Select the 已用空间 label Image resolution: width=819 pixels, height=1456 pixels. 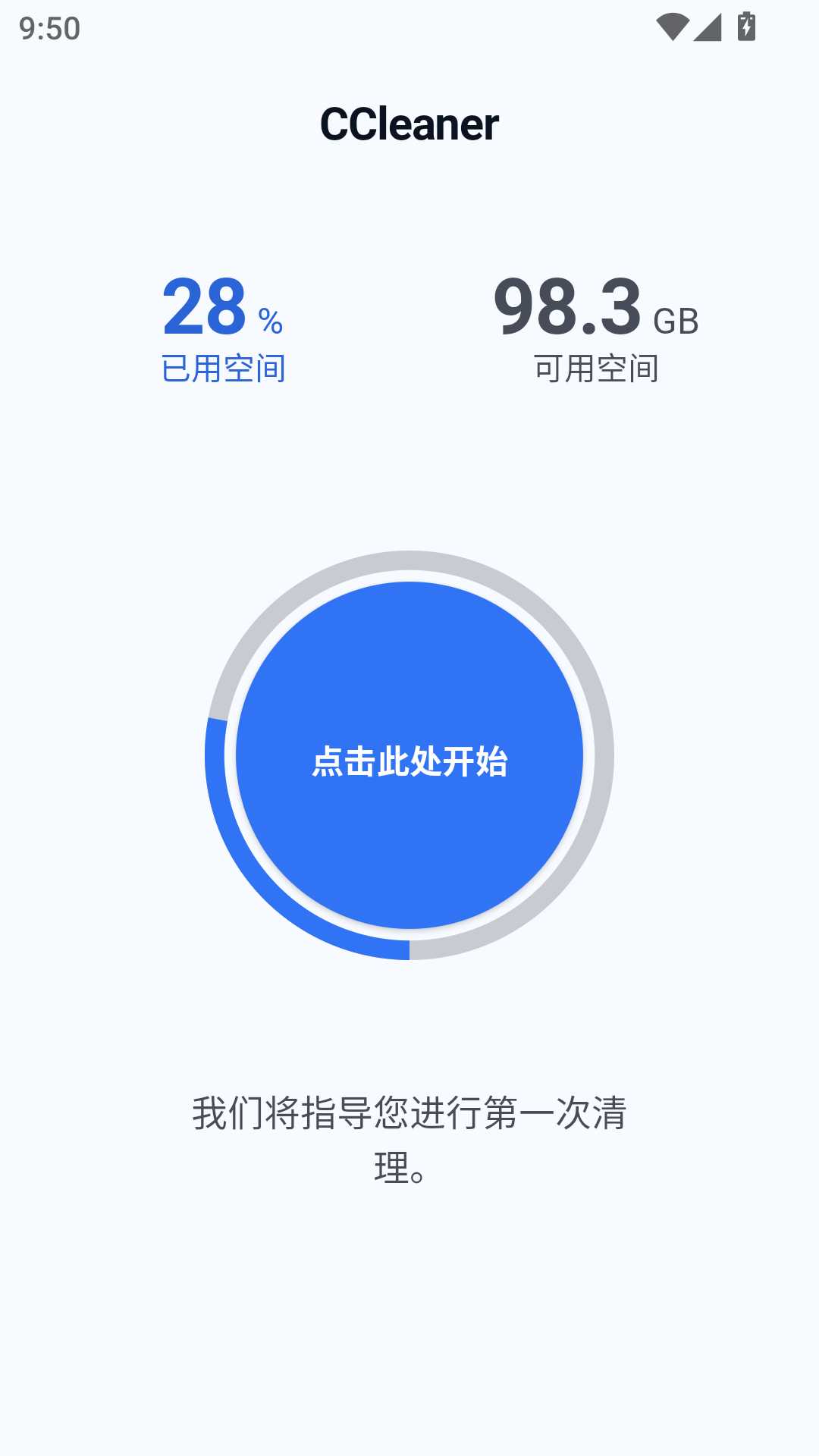pyautogui.click(x=224, y=369)
